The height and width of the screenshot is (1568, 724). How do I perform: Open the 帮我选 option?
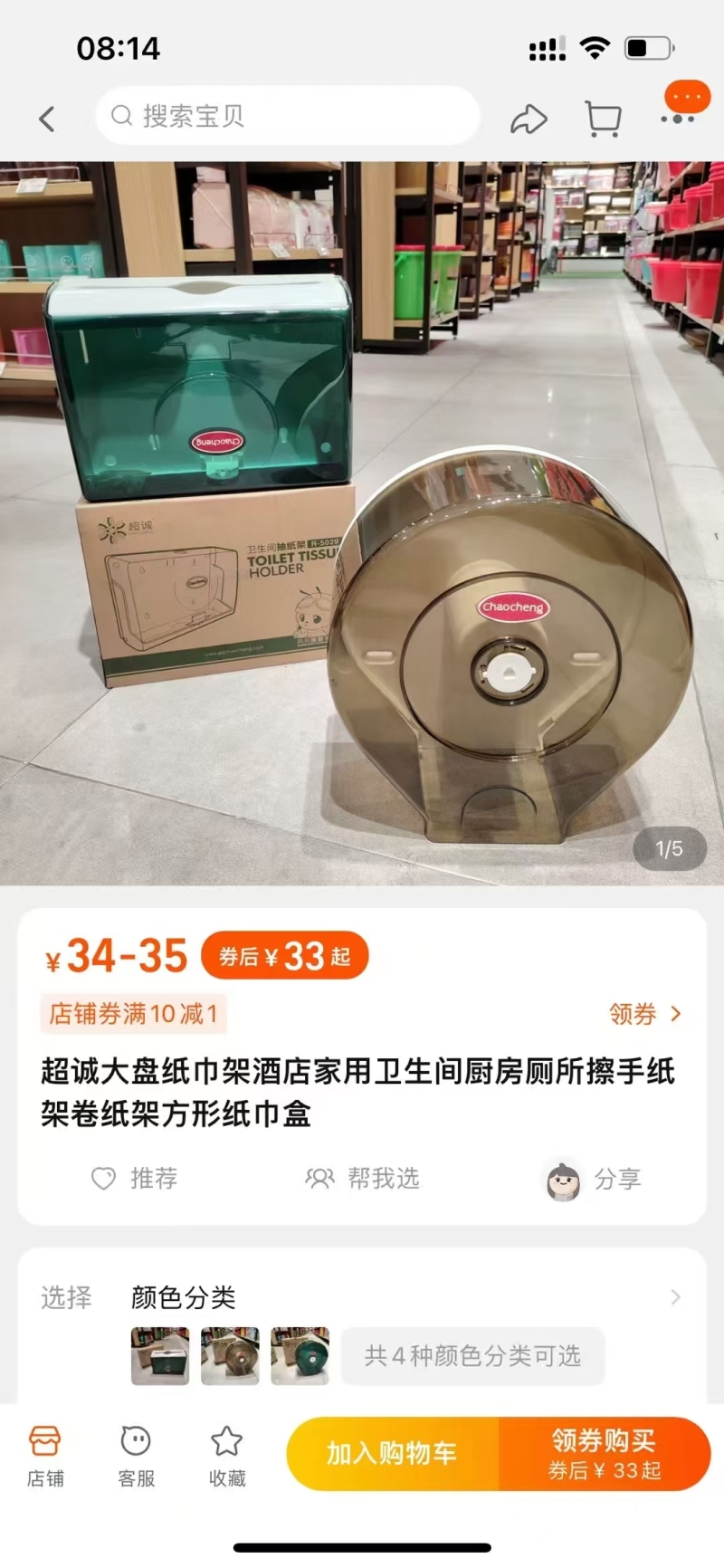363,1178
